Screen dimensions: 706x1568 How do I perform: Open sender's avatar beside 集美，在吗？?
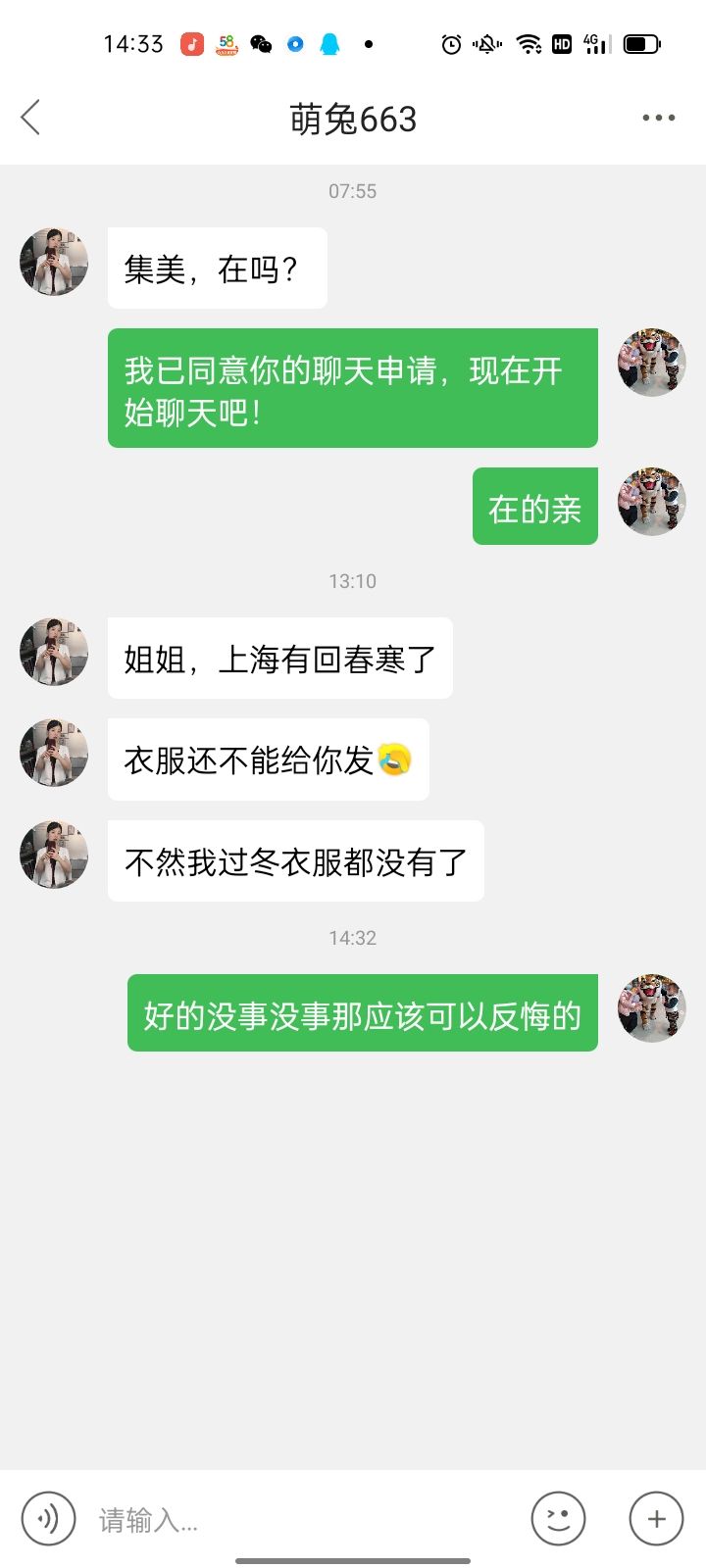pyautogui.click(x=54, y=262)
